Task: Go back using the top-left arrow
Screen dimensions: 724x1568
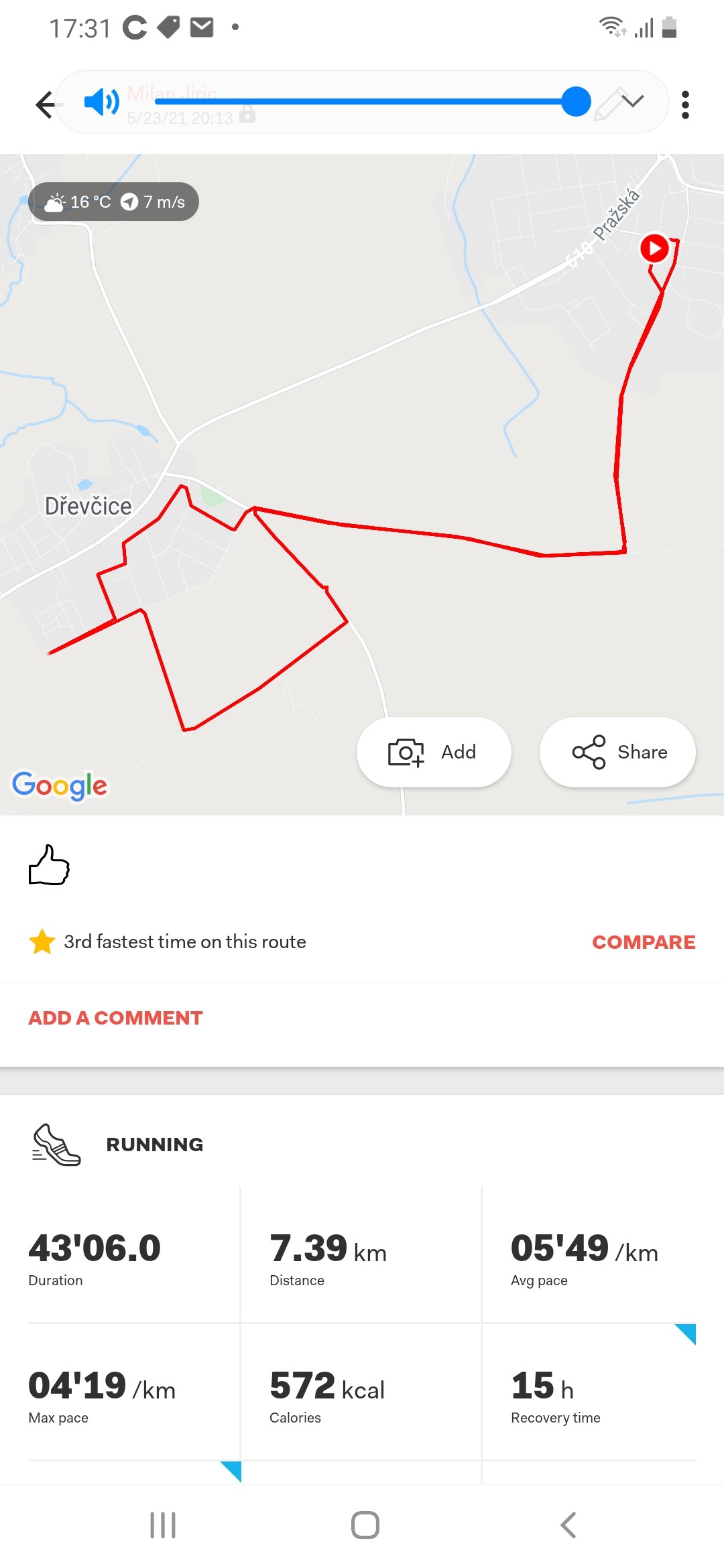Action: pos(46,105)
